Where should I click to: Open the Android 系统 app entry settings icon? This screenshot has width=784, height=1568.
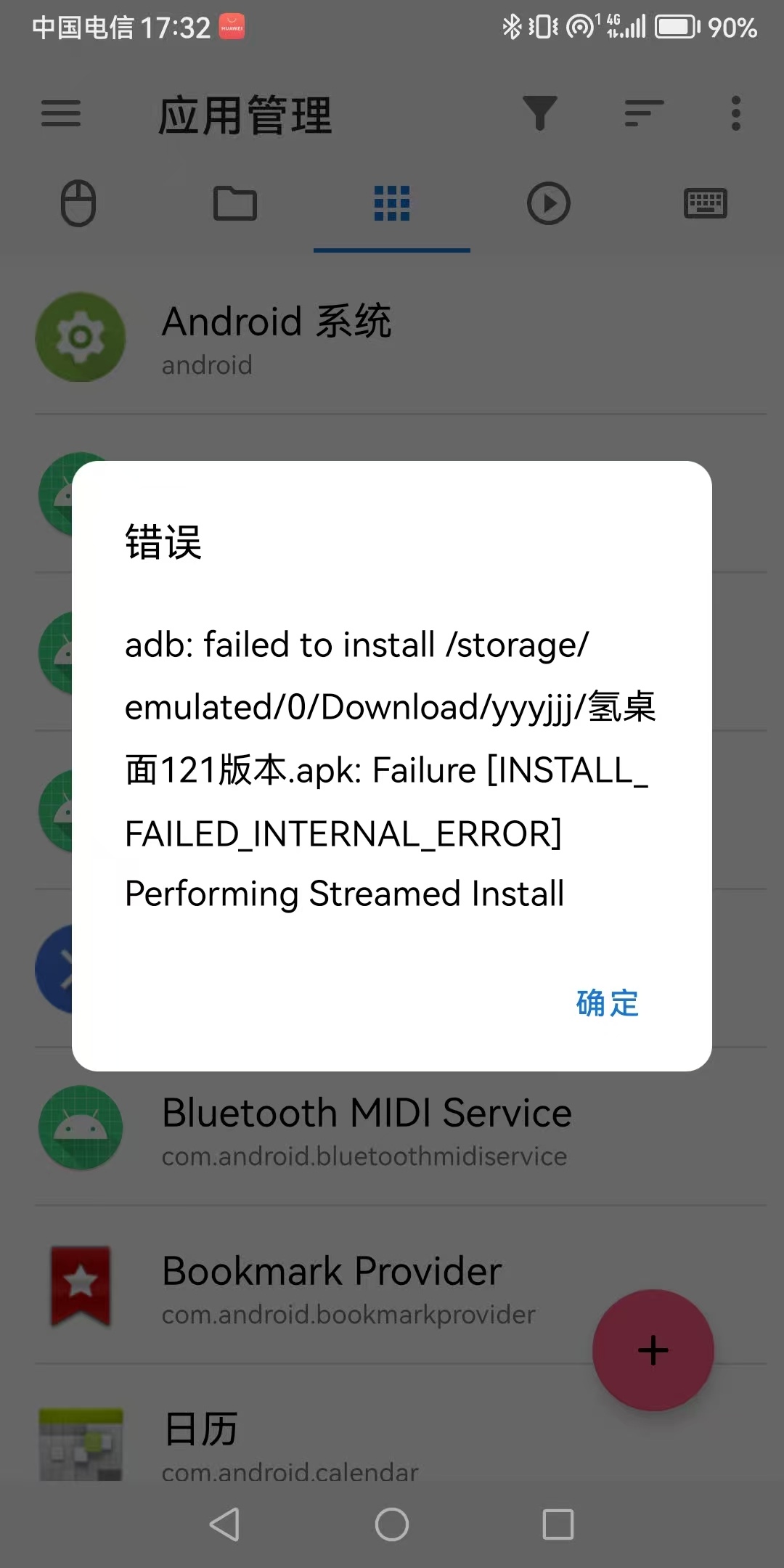80,336
